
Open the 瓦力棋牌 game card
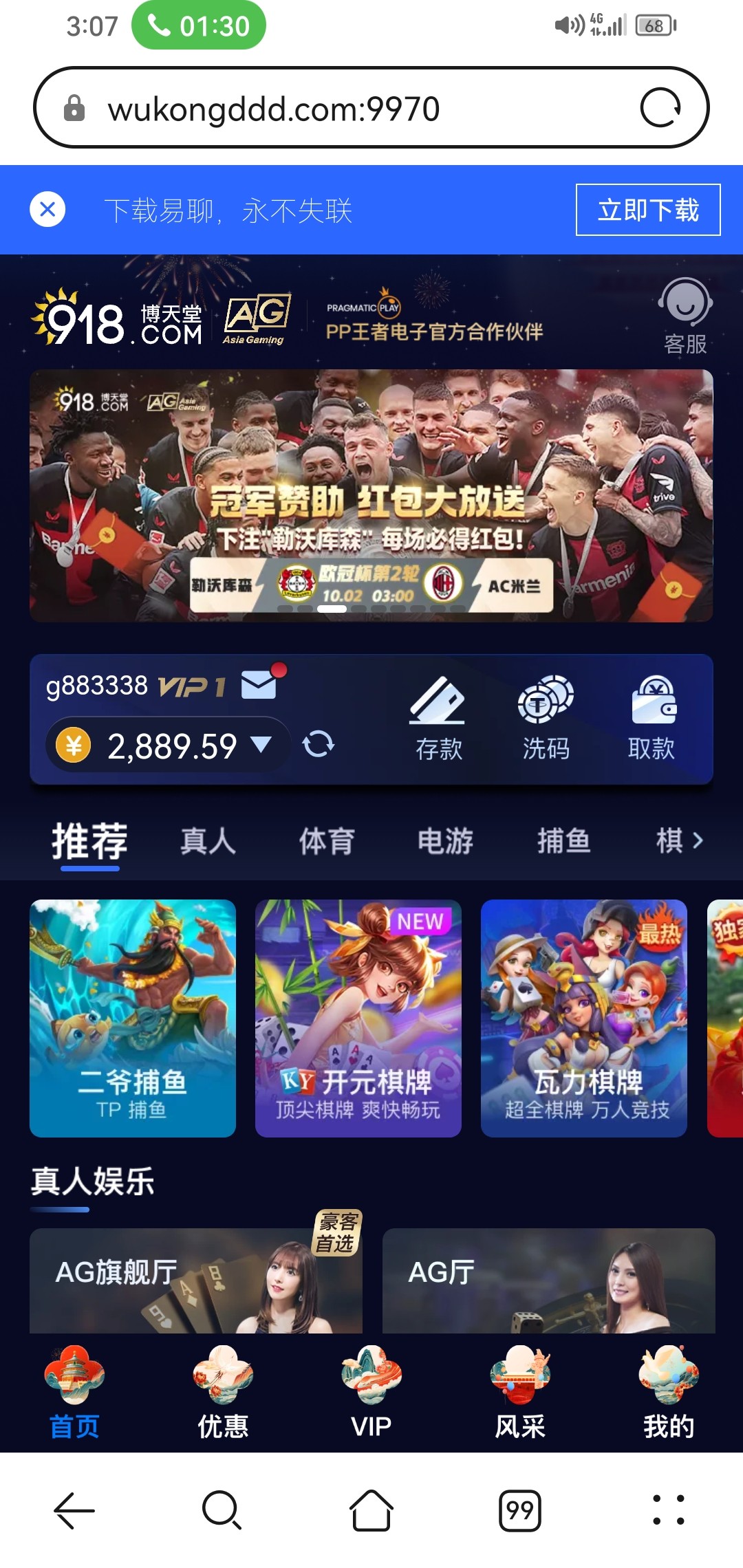(x=583, y=1018)
